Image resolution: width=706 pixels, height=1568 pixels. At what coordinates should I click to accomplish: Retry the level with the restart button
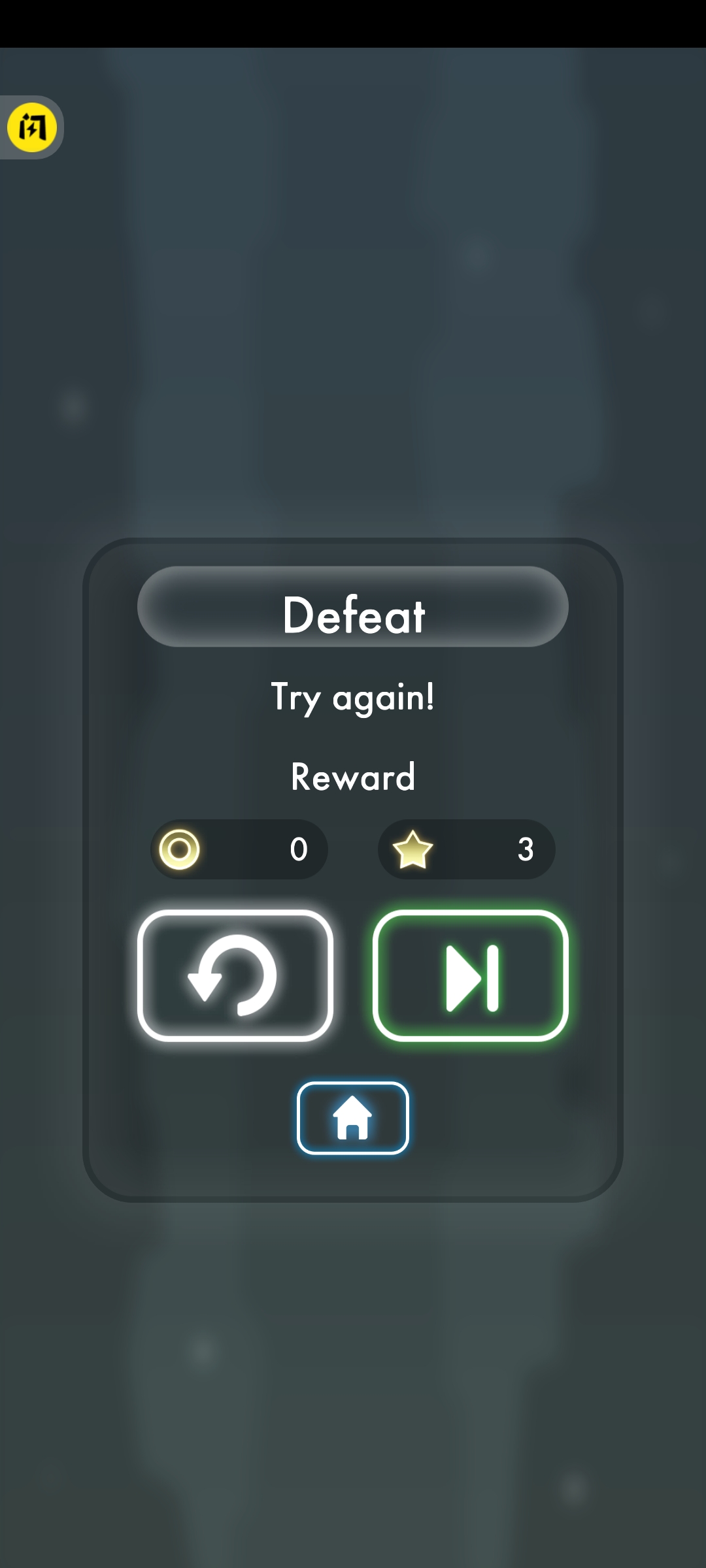pos(235,975)
